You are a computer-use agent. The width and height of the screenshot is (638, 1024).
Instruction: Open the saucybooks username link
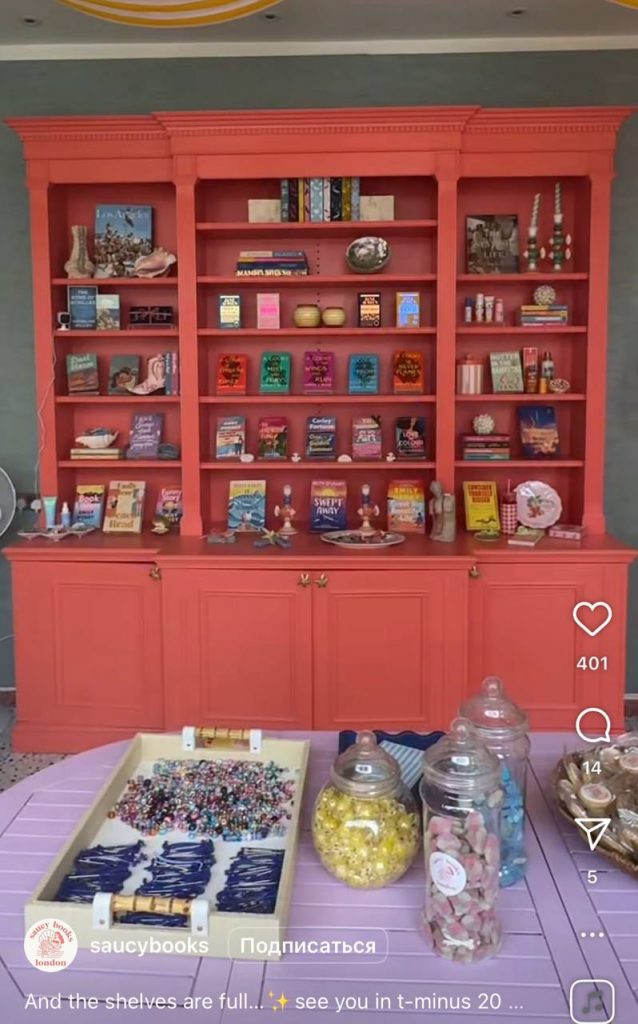(x=149, y=946)
